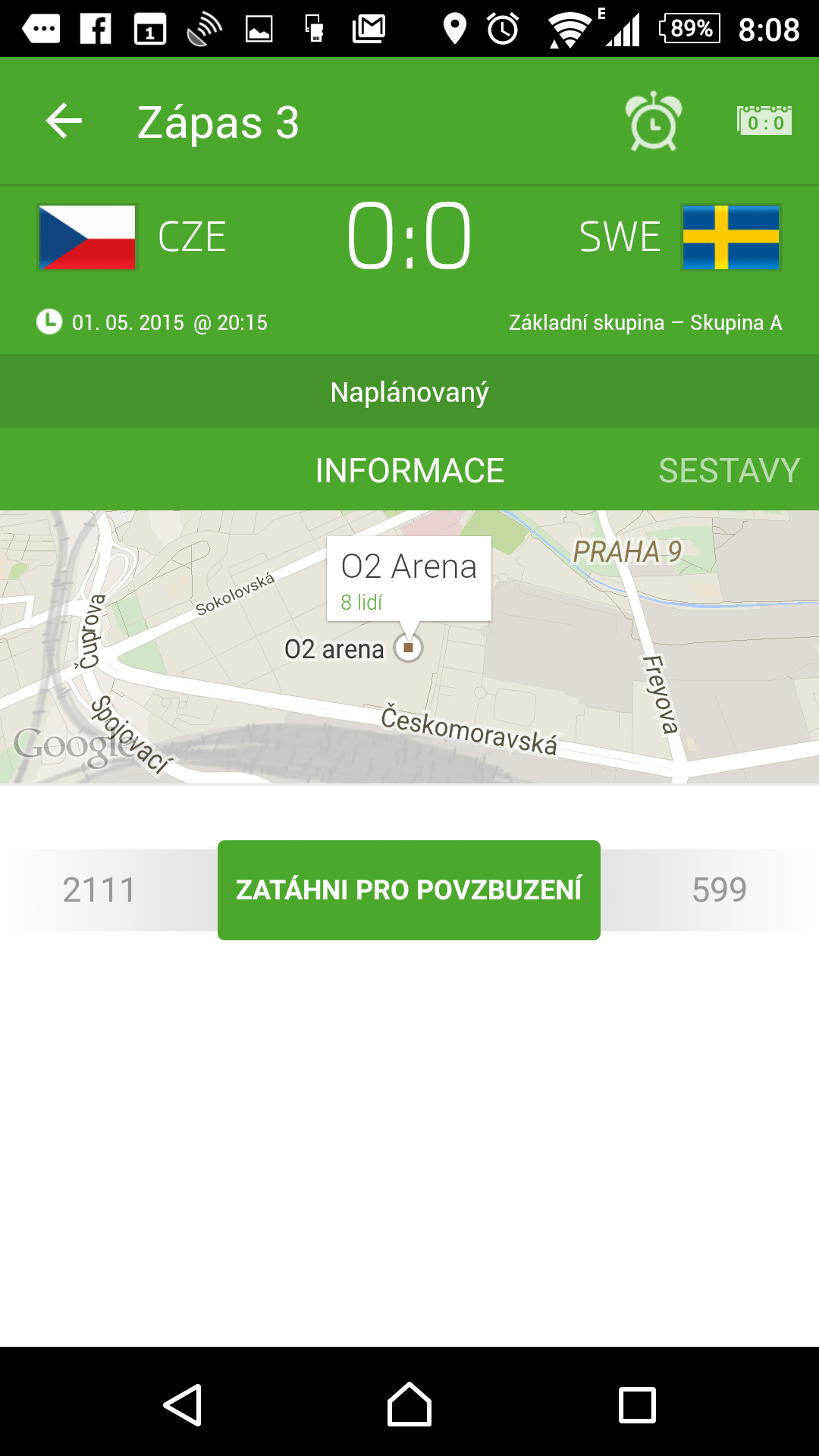Switch to the SESTAVY tab
This screenshot has height=1456, width=819.
729,470
